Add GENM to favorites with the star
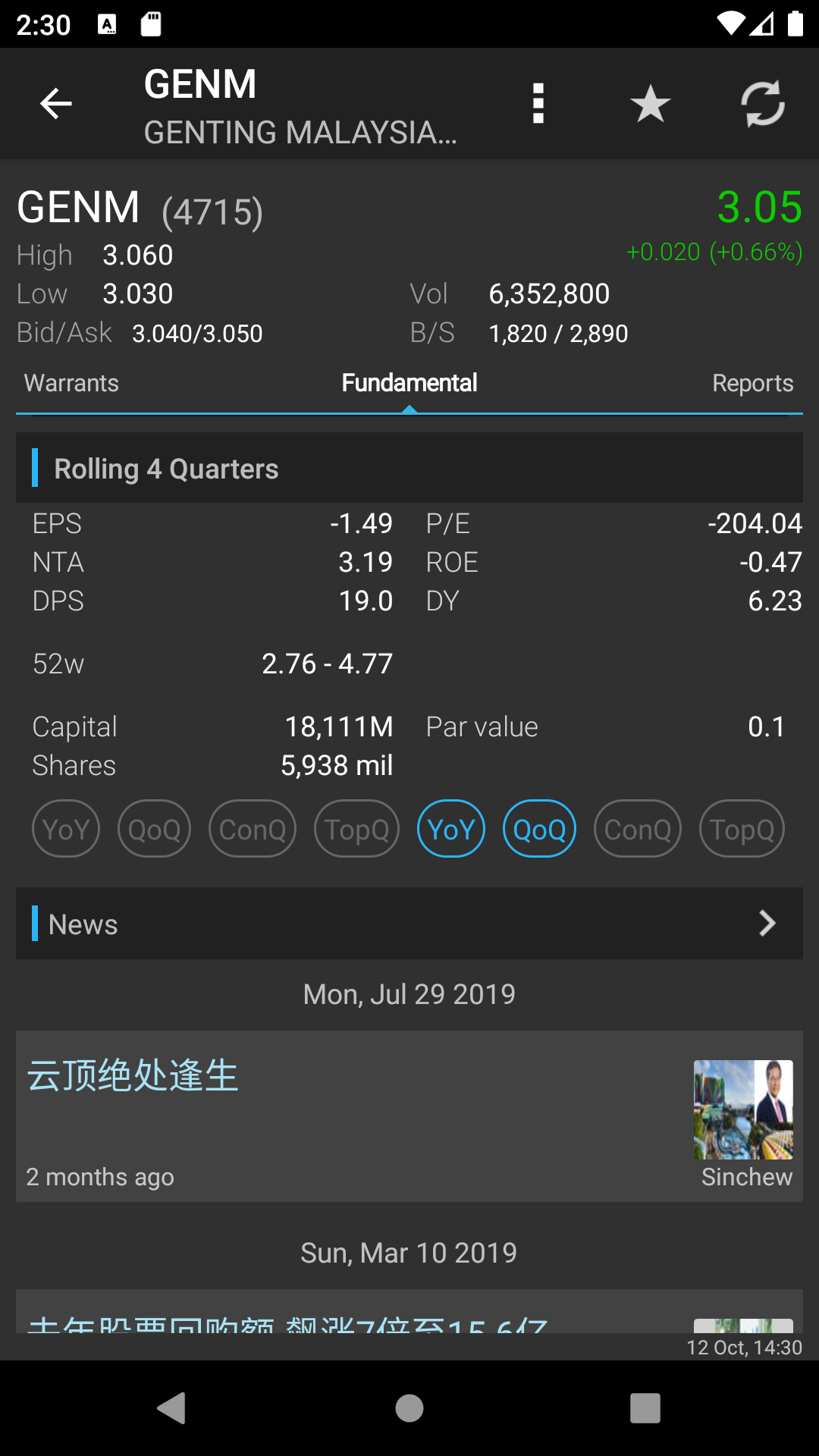This screenshot has height=1456, width=819. pyautogui.click(x=650, y=104)
